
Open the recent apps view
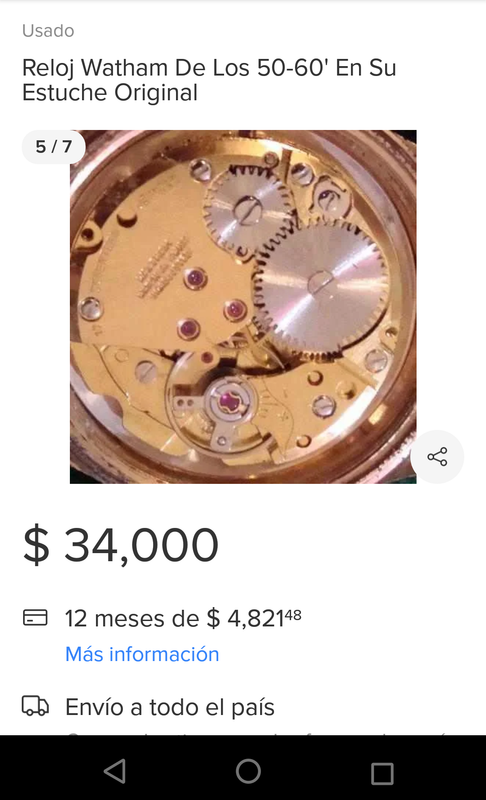point(382,773)
